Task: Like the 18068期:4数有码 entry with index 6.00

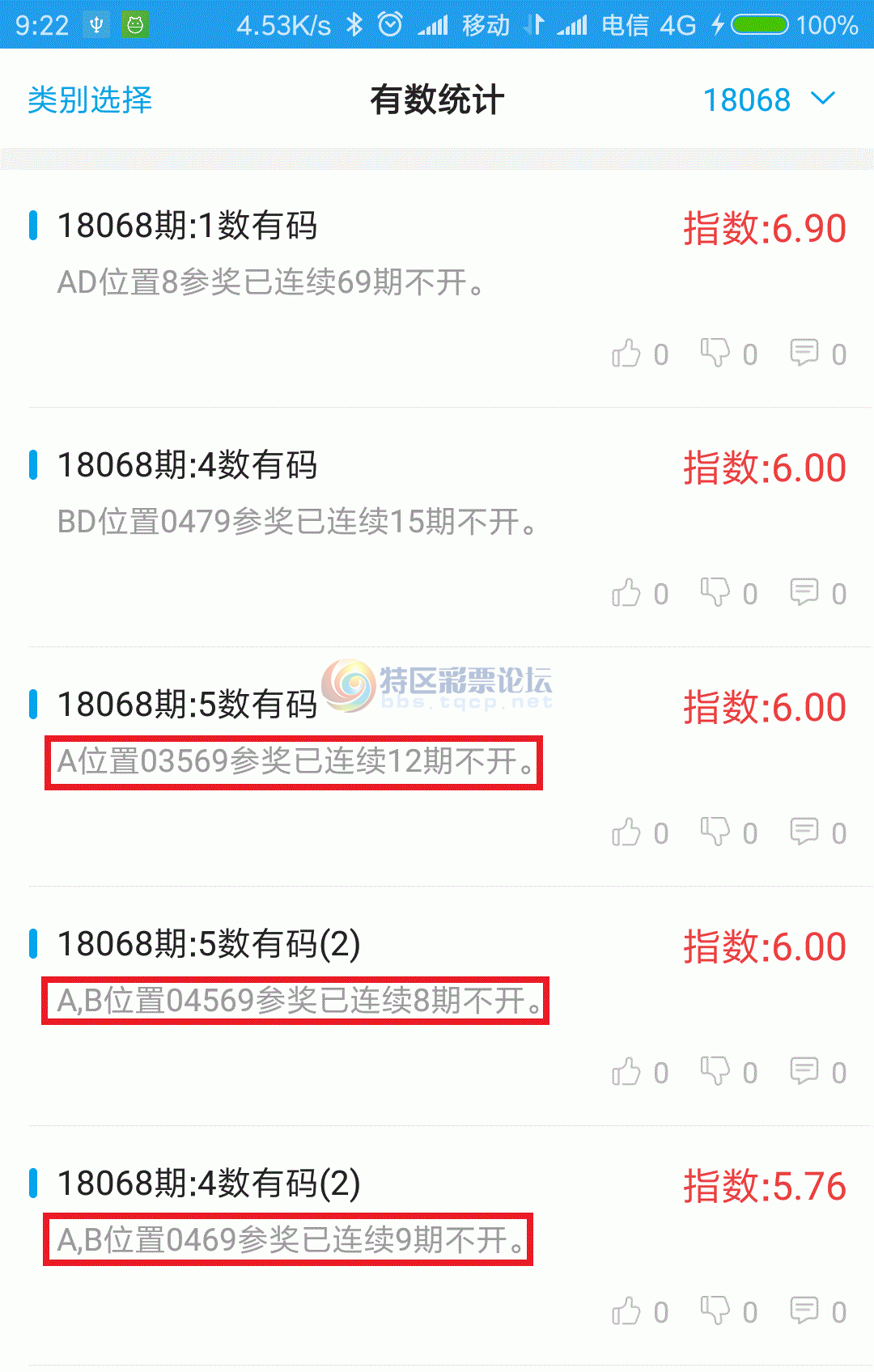Action: pos(627,593)
